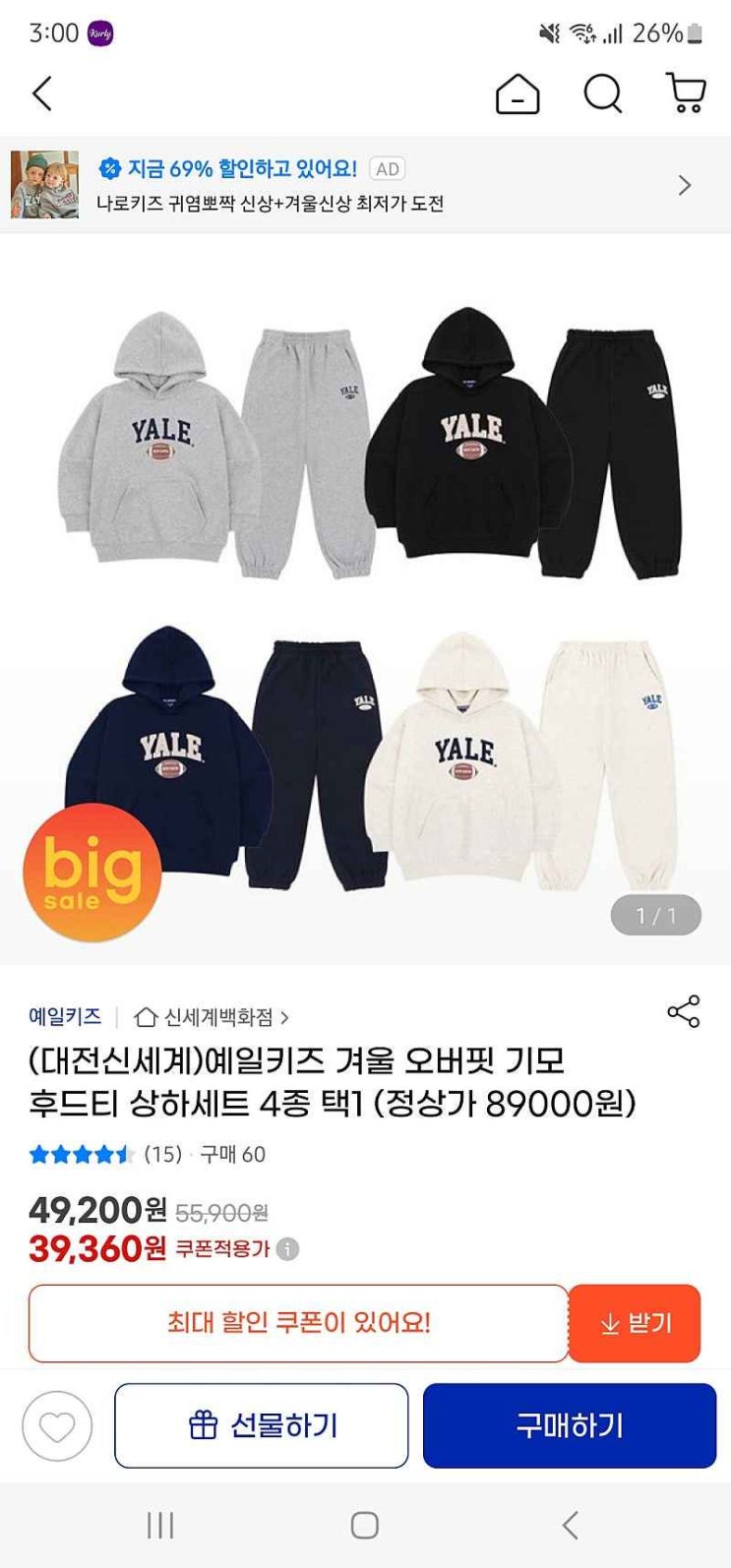Share this product
This screenshot has width=731, height=1568.
[683, 1011]
